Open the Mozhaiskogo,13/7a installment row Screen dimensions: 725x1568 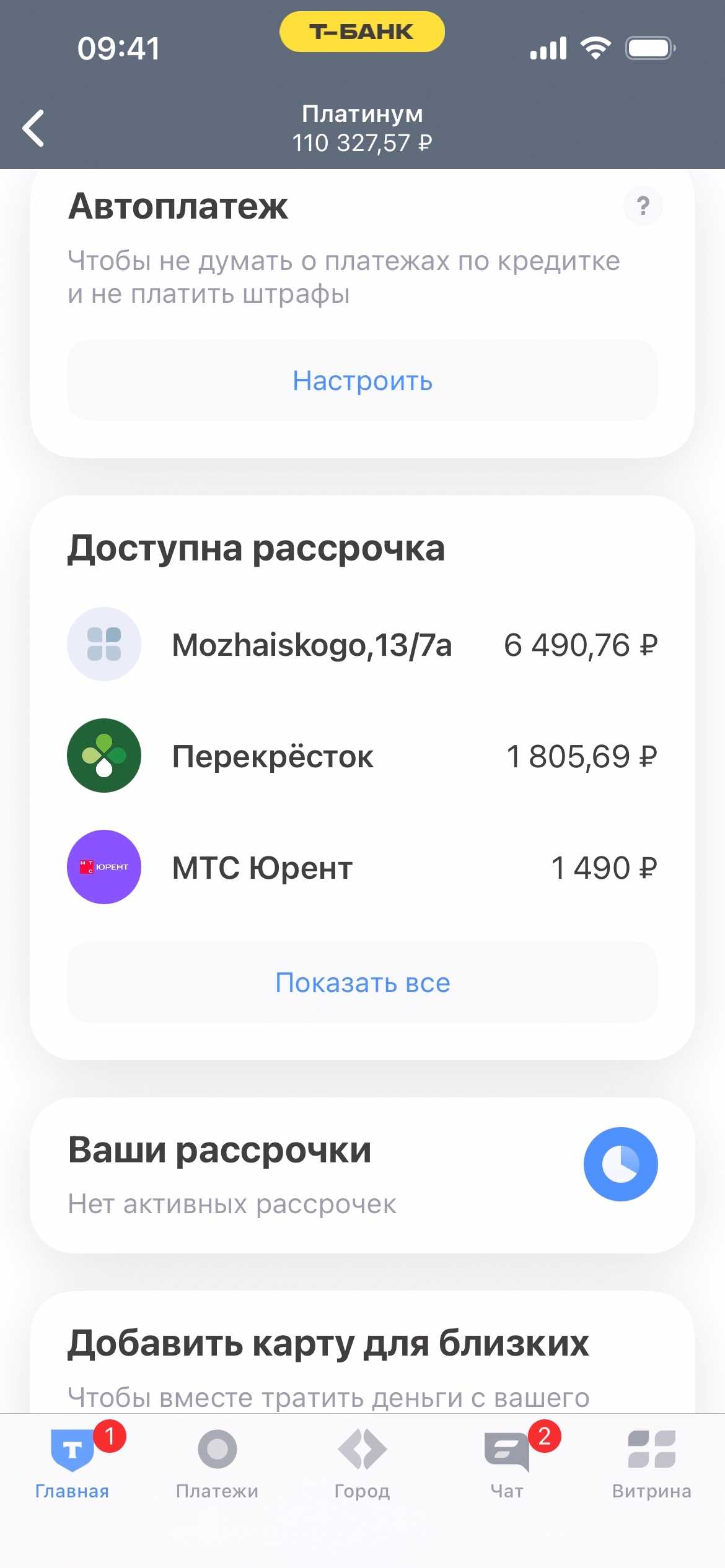click(x=362, y=645)
